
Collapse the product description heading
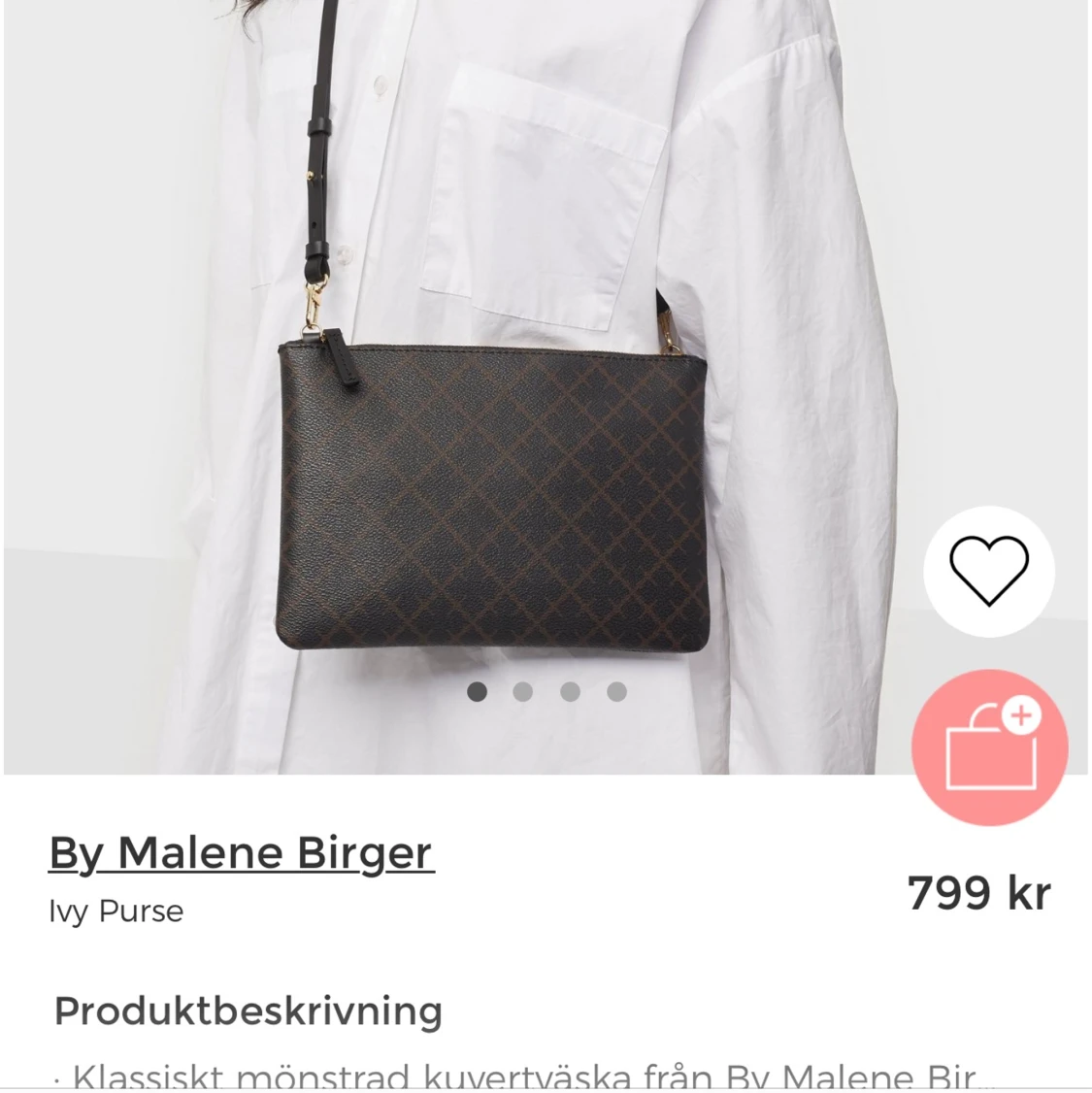coord(248,1010)
